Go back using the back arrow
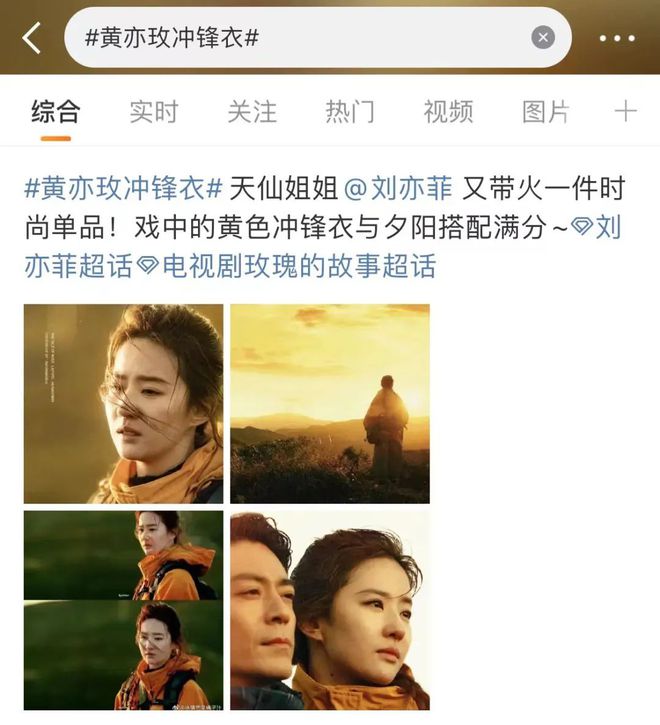The width and height of the screenshot is (660, 725). click(32, 38)
